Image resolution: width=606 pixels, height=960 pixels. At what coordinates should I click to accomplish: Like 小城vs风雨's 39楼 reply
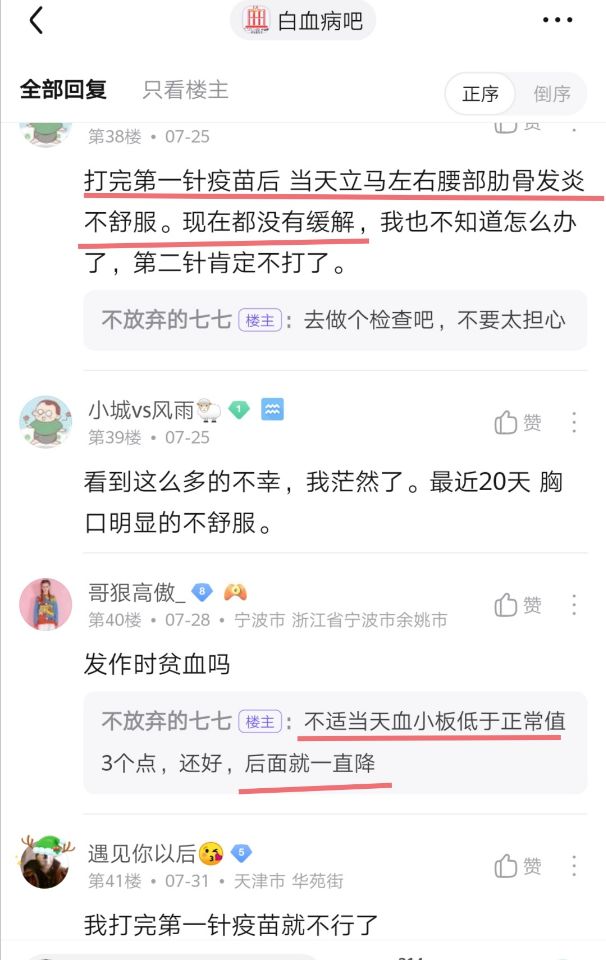pyautogui.click(x=518, y=423)
